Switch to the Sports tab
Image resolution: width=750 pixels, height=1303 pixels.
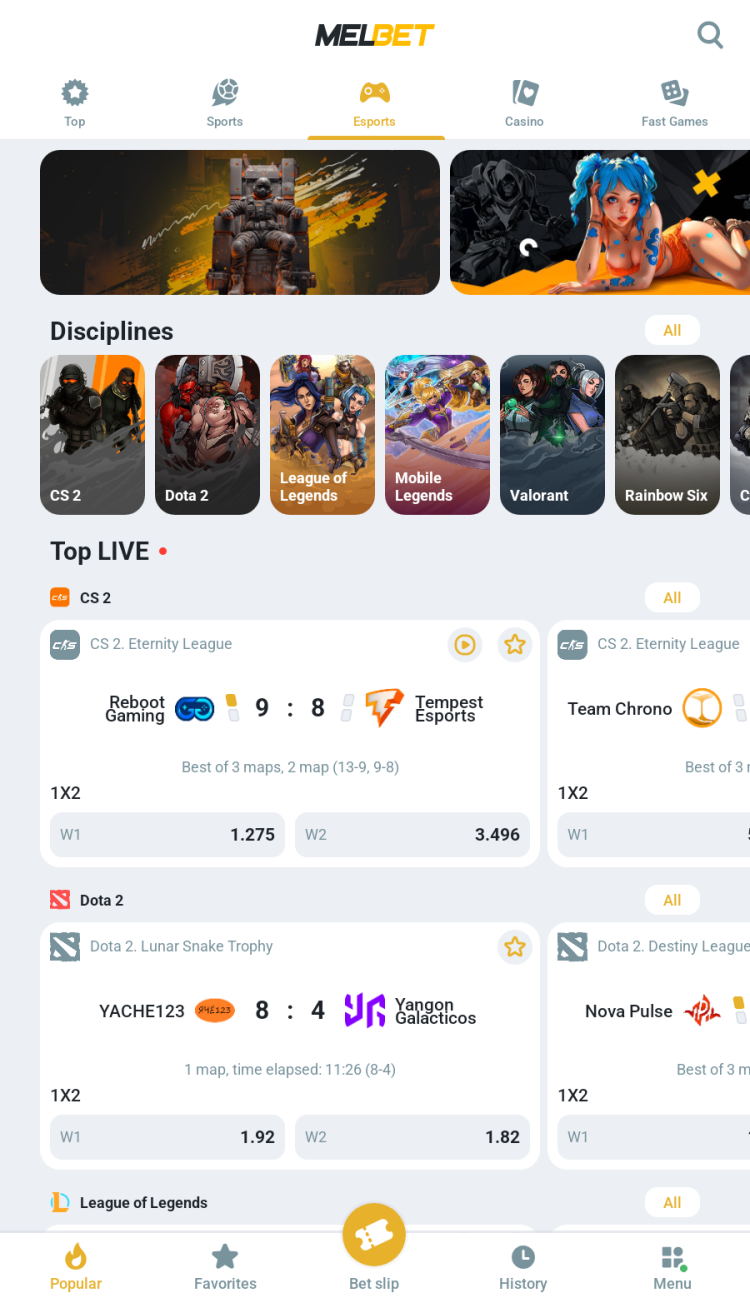pos(225,104)
